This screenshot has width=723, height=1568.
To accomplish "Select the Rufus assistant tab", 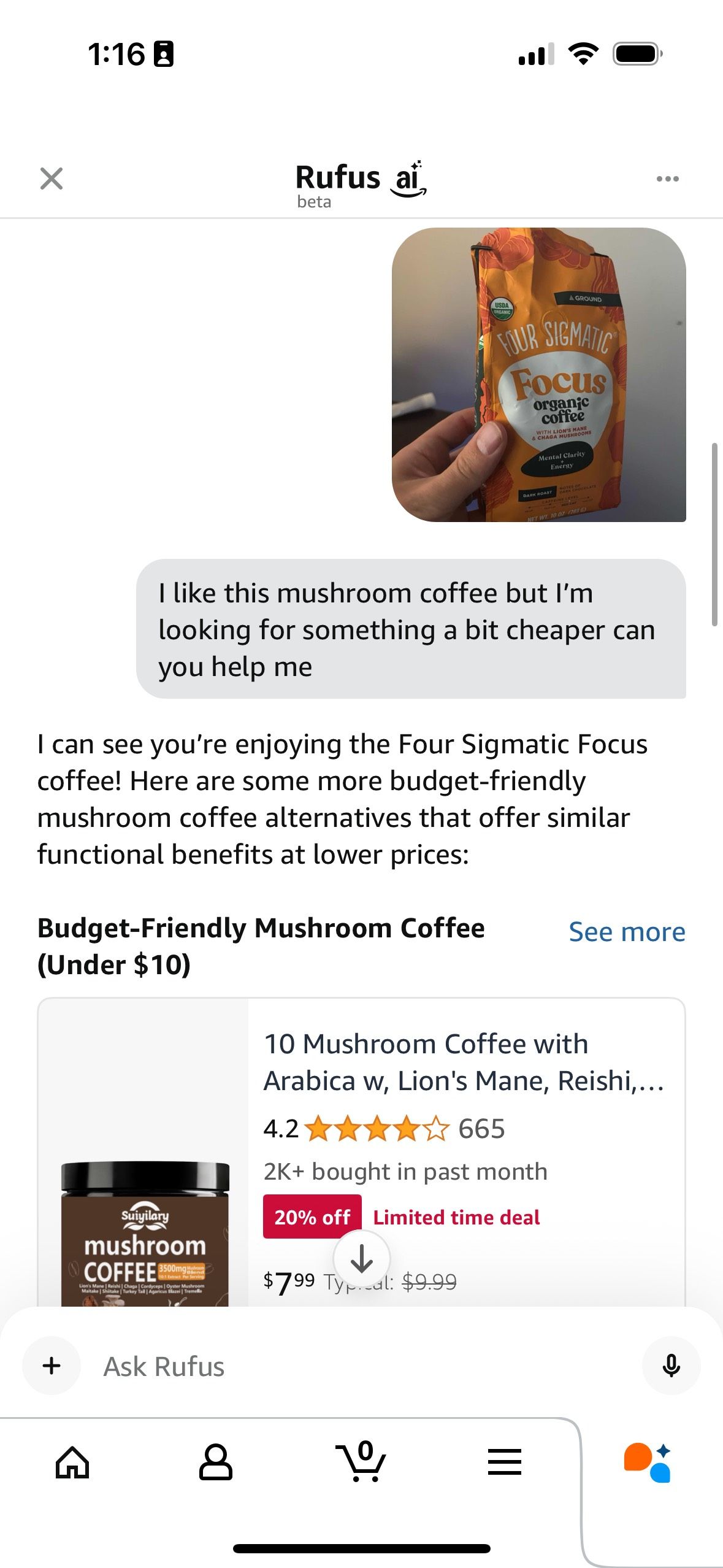I will [648, 1462].
